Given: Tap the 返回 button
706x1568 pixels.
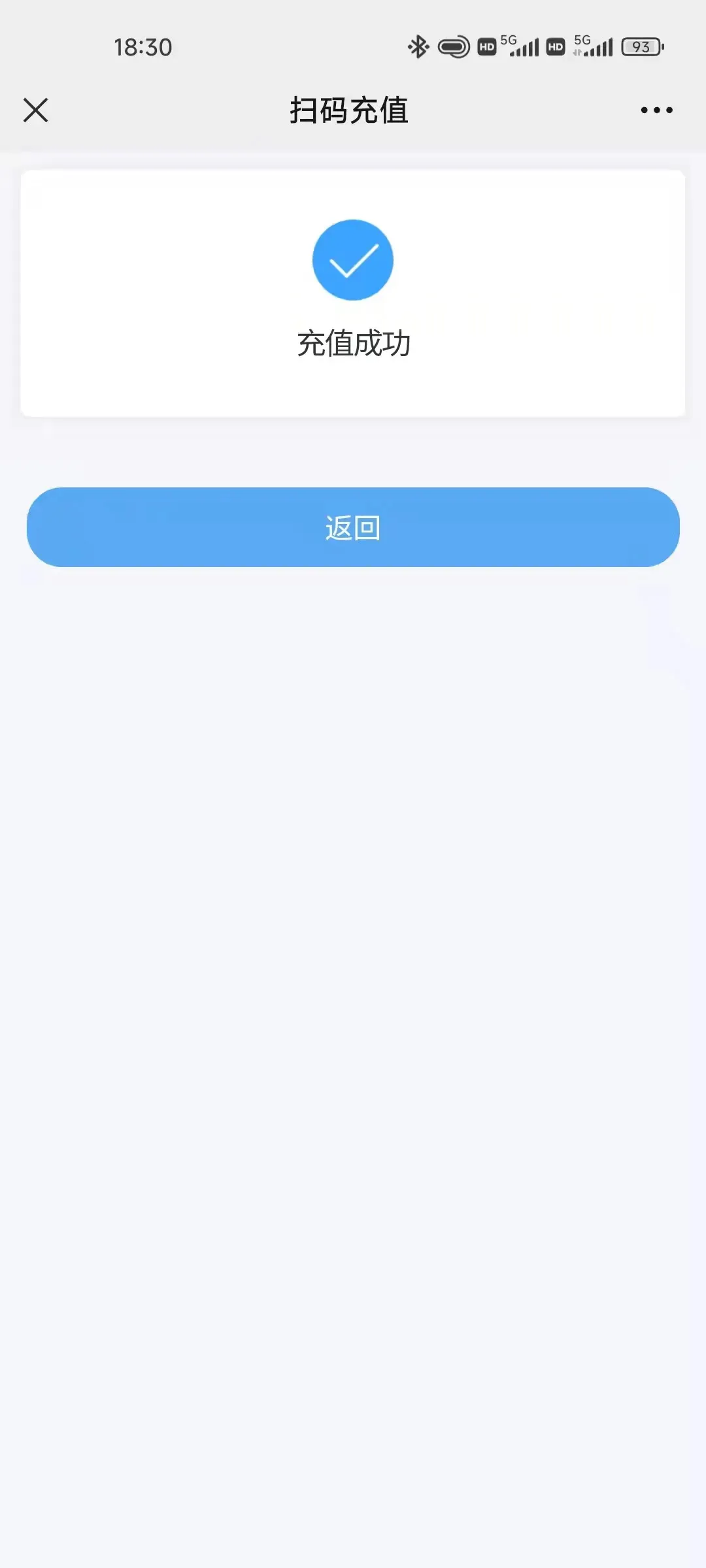Looking at the screenshot, I should coord(353,527).
